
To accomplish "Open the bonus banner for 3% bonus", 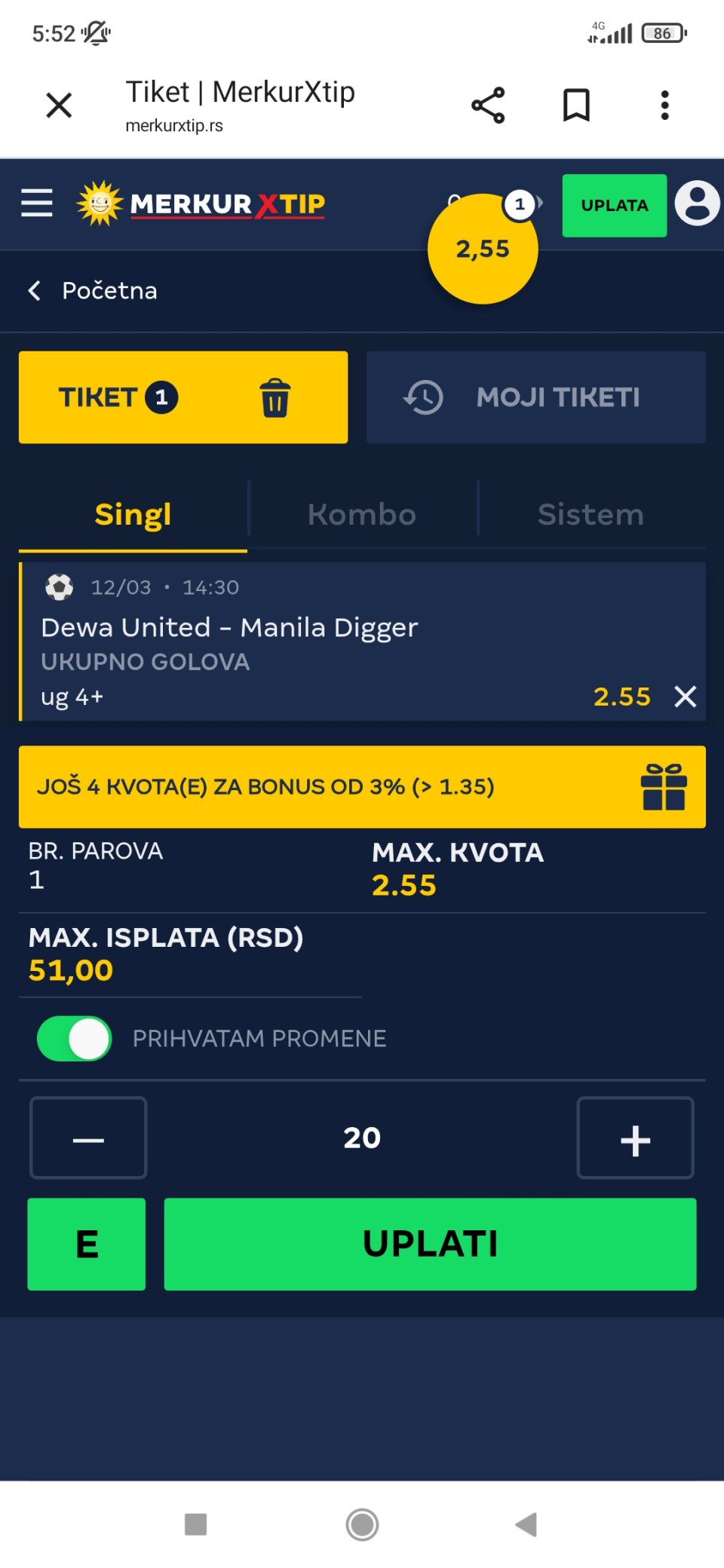I will point(362,786).
